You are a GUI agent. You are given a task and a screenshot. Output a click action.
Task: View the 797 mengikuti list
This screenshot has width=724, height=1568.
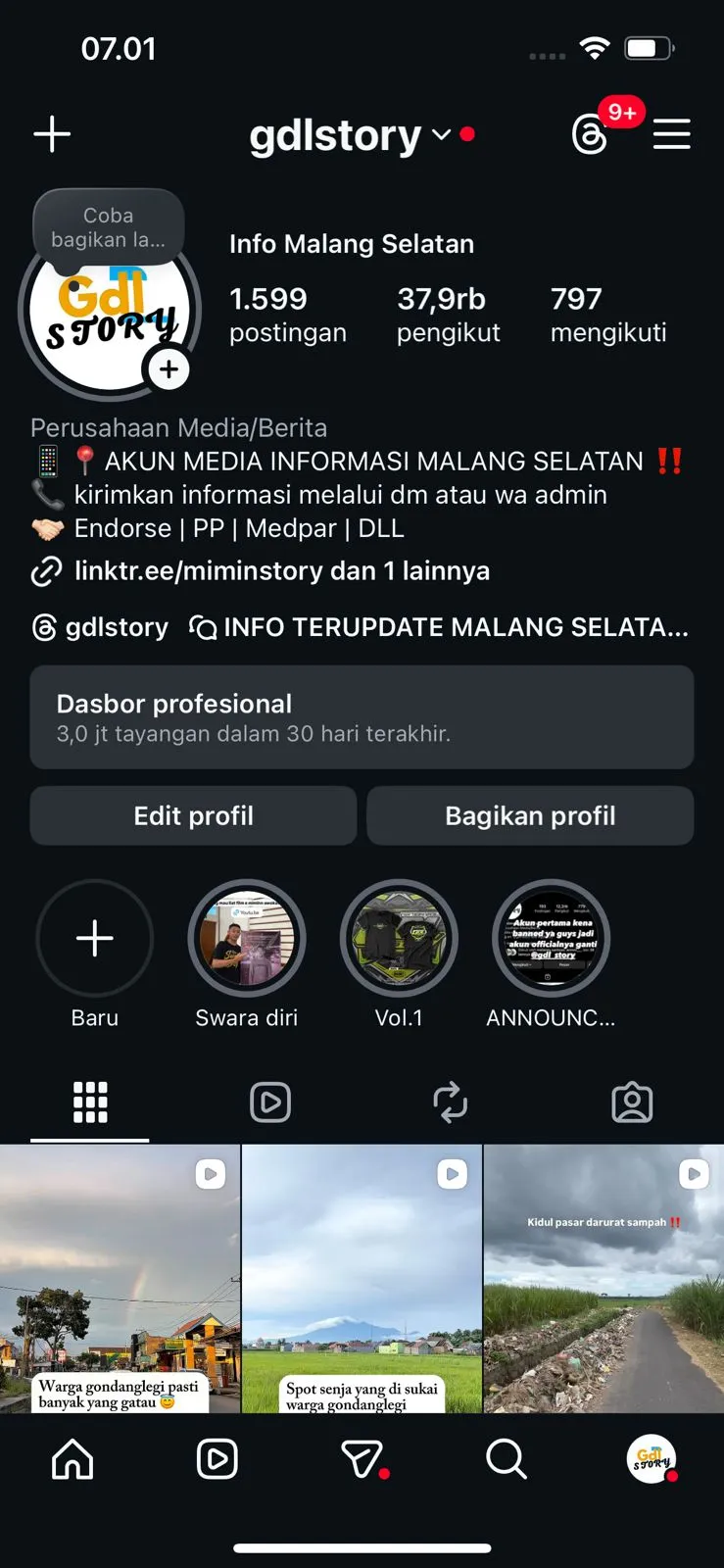point(607,314)
